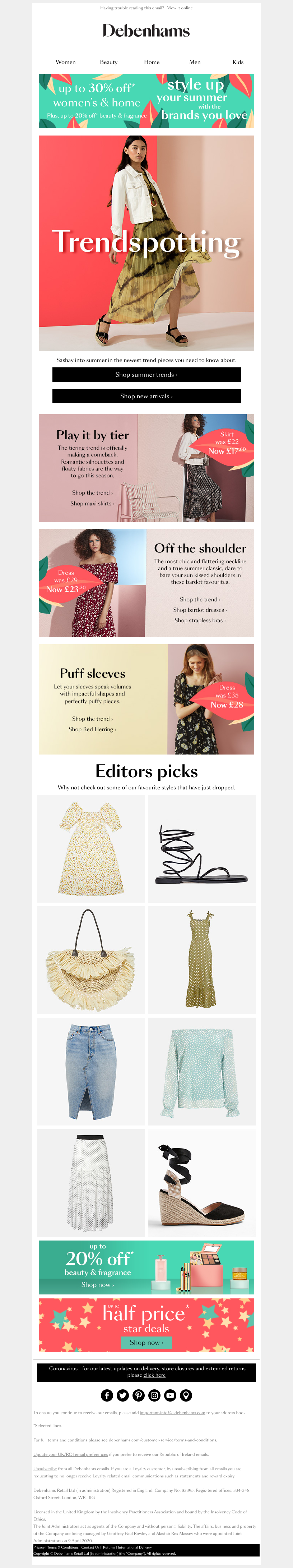293x1568 pixels.
Task: Open the Shop Red Herring link
Action: (x=92, y=729)
